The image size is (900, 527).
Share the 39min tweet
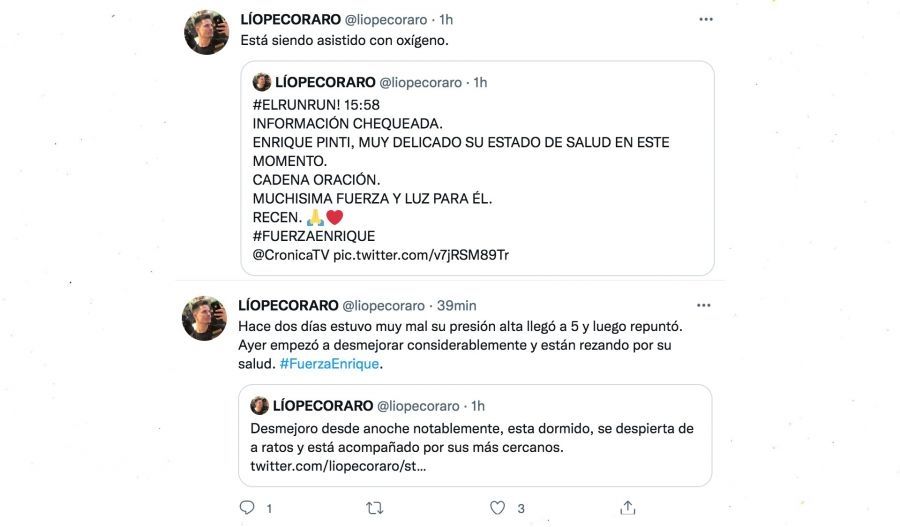coord(627,508)
